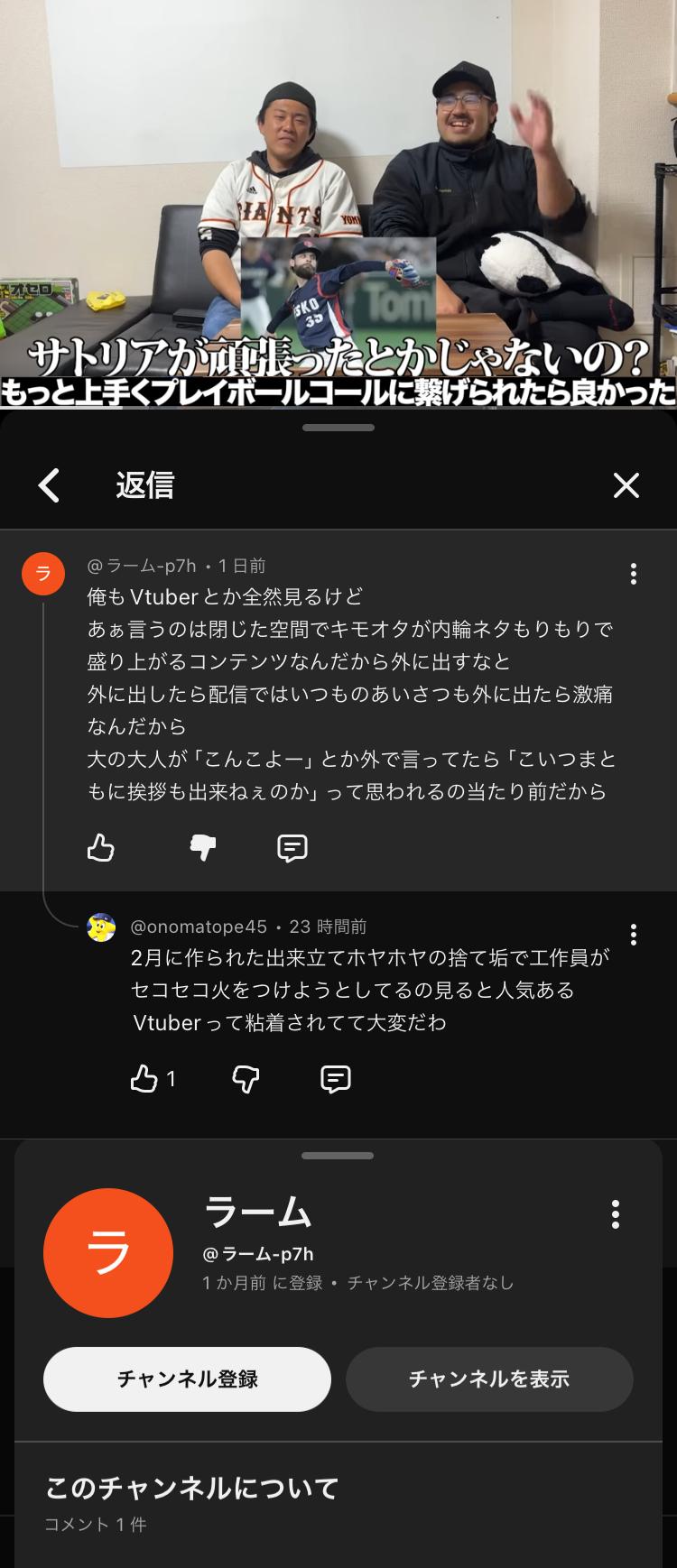Image resolution: width=677 pixels, height=1568 pixels.
Task: Dislike the comment by @ラーム-p7h
Action: (203, 848)
